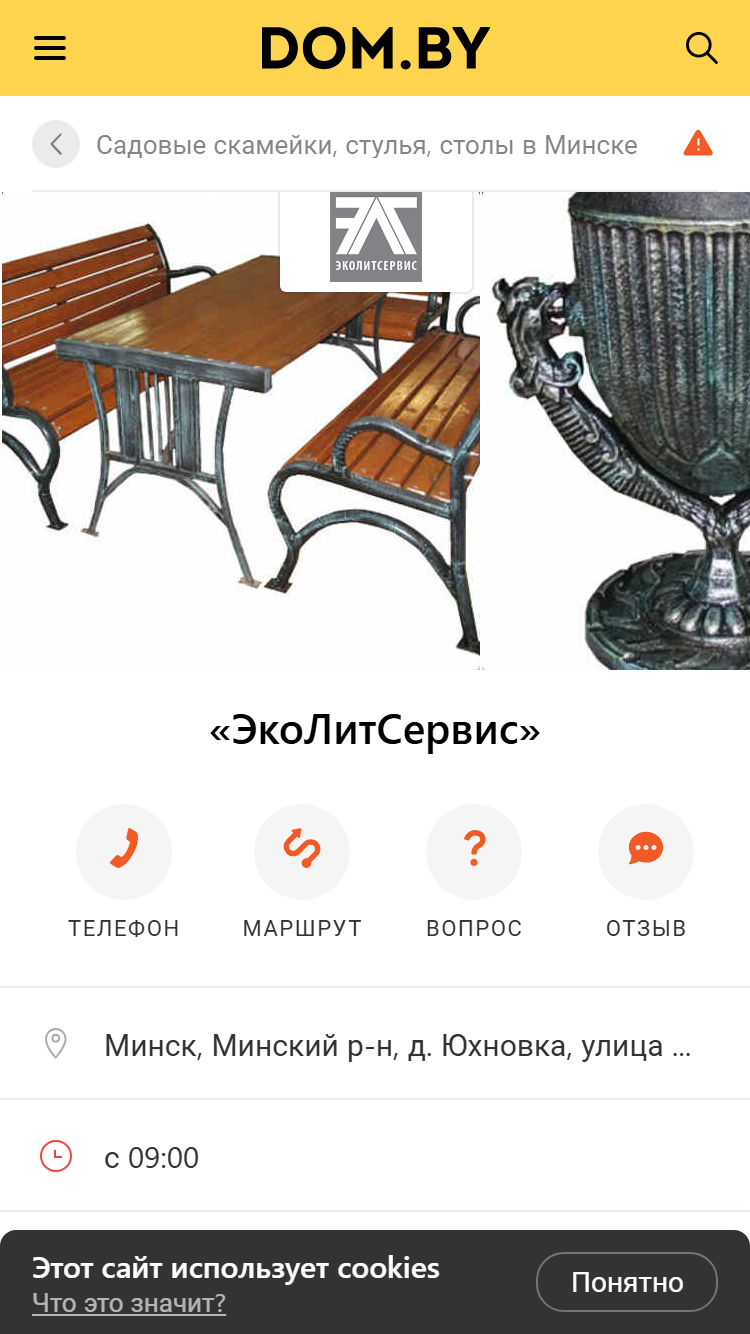Expand the working hours row

point(375,1157)
